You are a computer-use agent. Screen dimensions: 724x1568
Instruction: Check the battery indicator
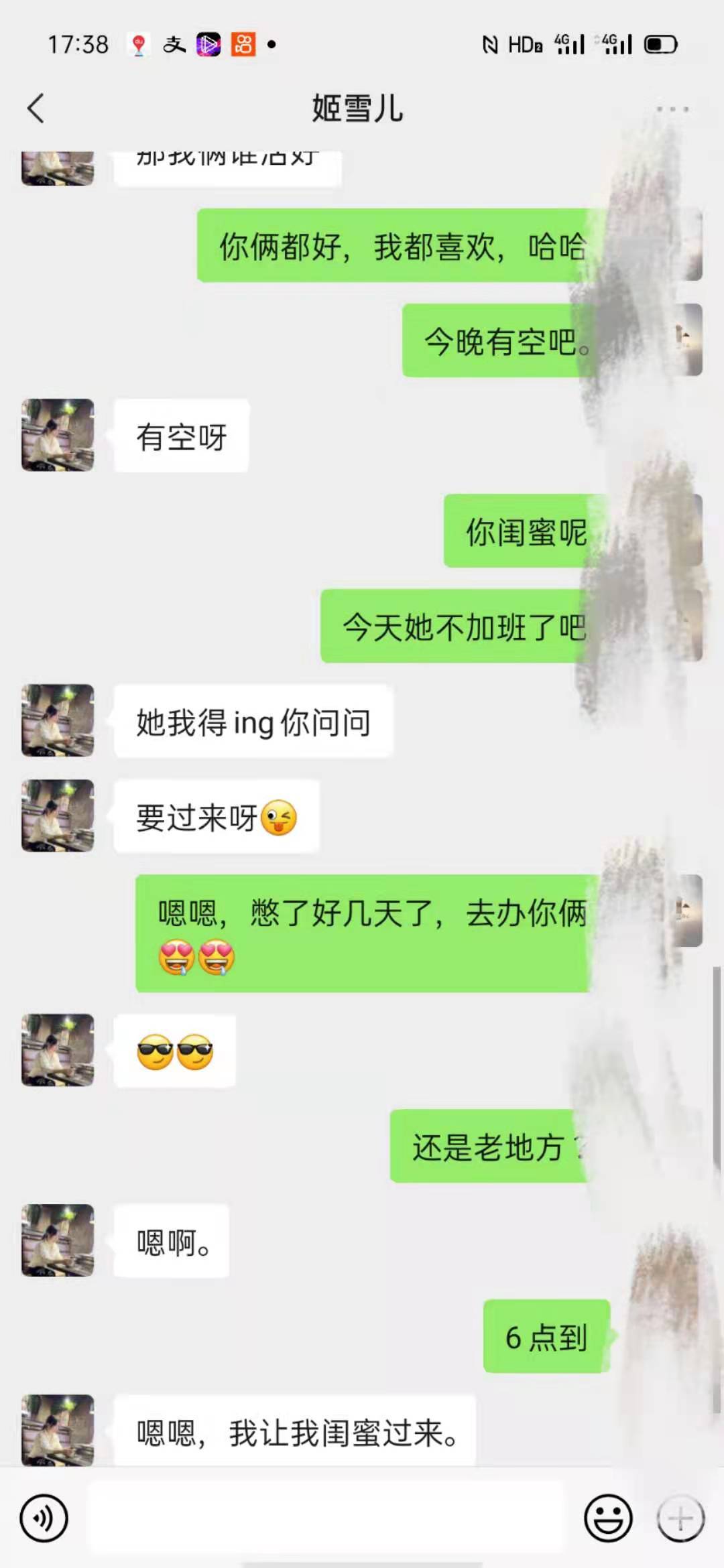[660, 44]
